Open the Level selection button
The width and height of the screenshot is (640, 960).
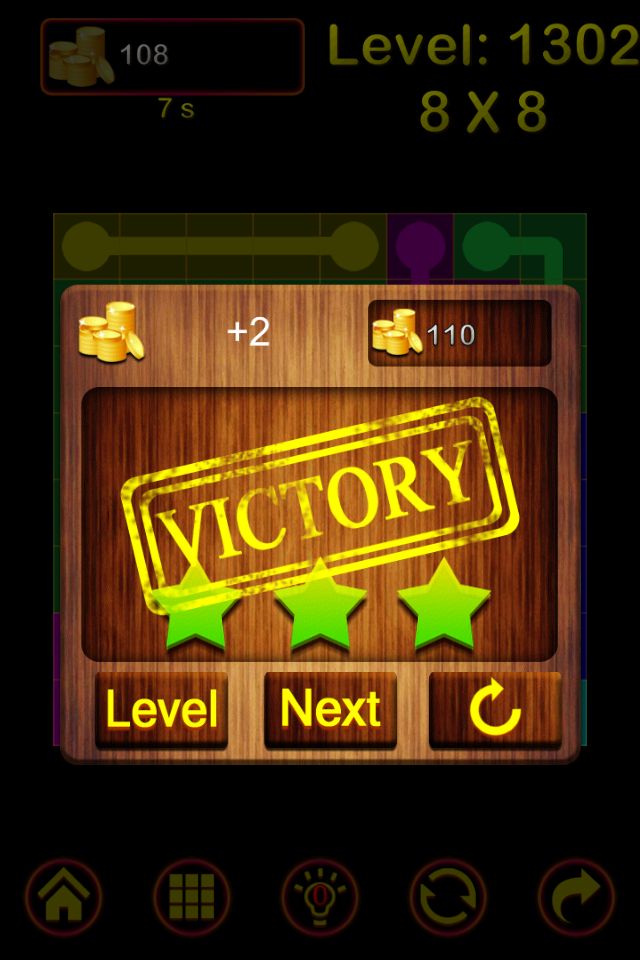(x=162, y=709)
